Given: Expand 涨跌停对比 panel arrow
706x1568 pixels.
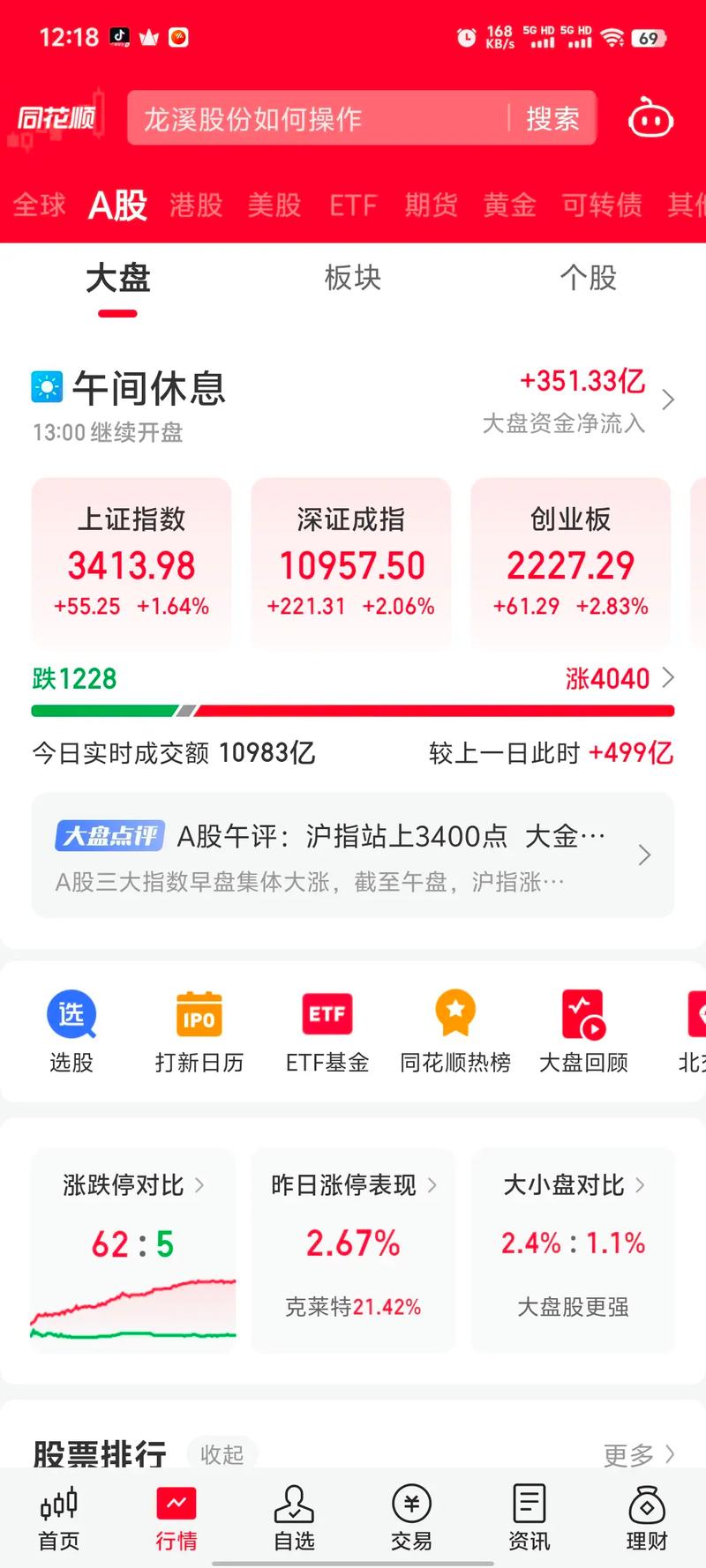Looking at the screenshot, I should tap(206, 1185).
